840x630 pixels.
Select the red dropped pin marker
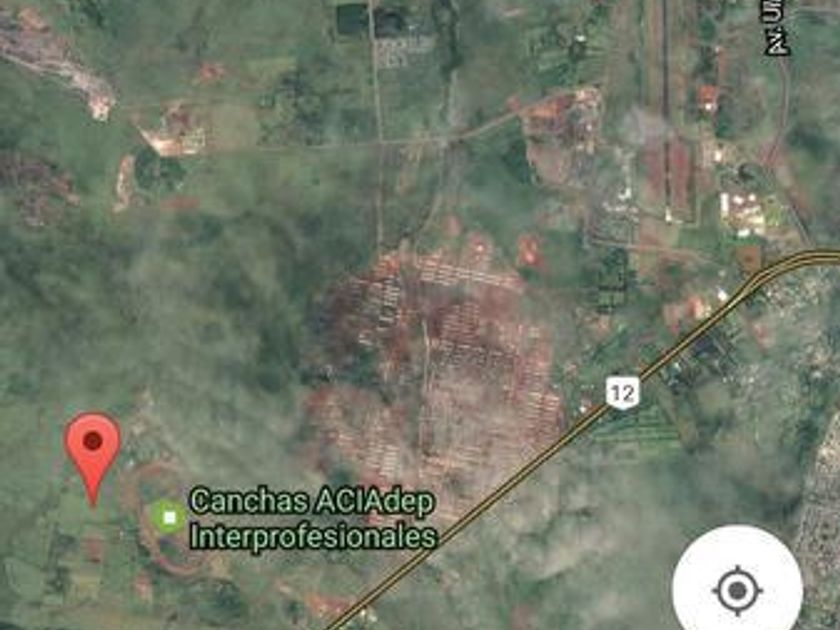93,446
